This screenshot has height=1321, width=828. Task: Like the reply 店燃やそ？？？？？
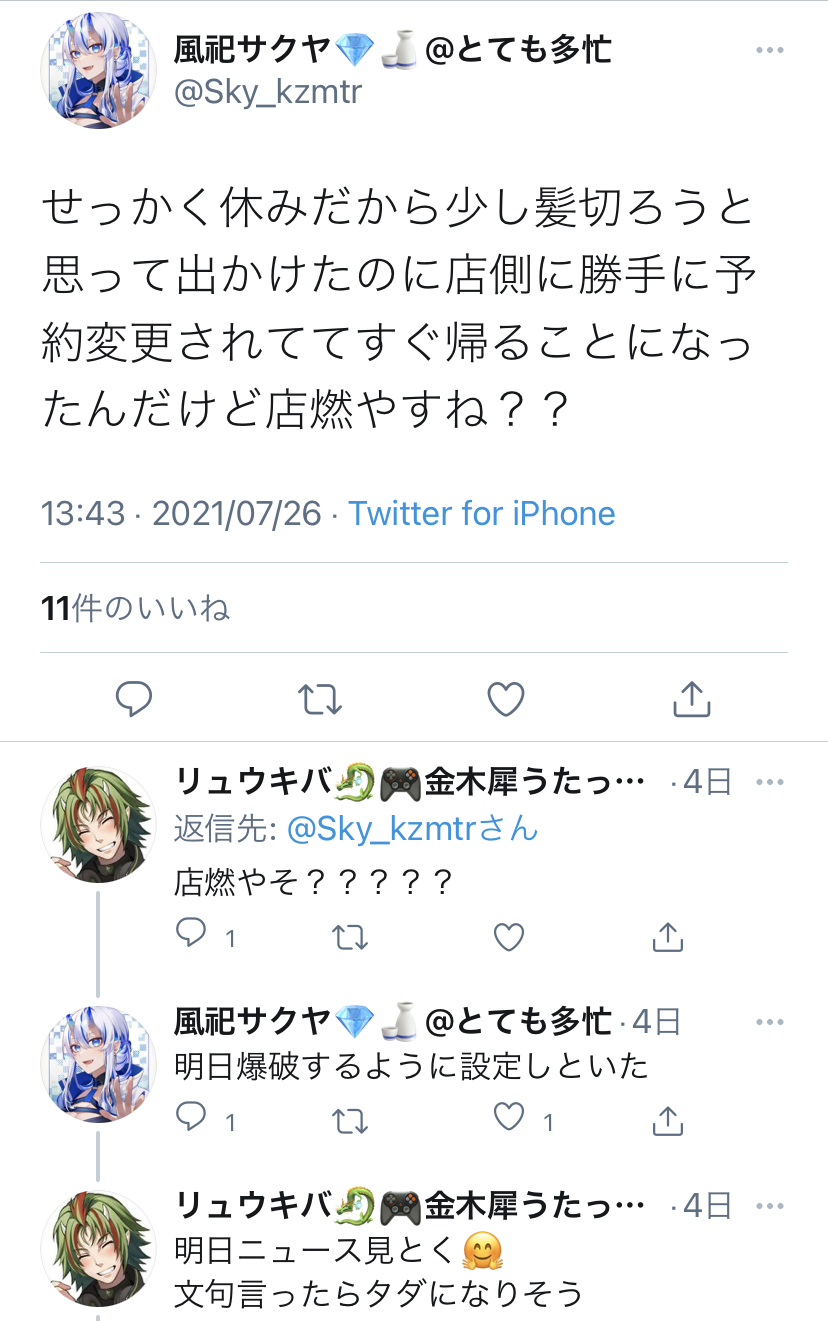click(x=509, y=937)
